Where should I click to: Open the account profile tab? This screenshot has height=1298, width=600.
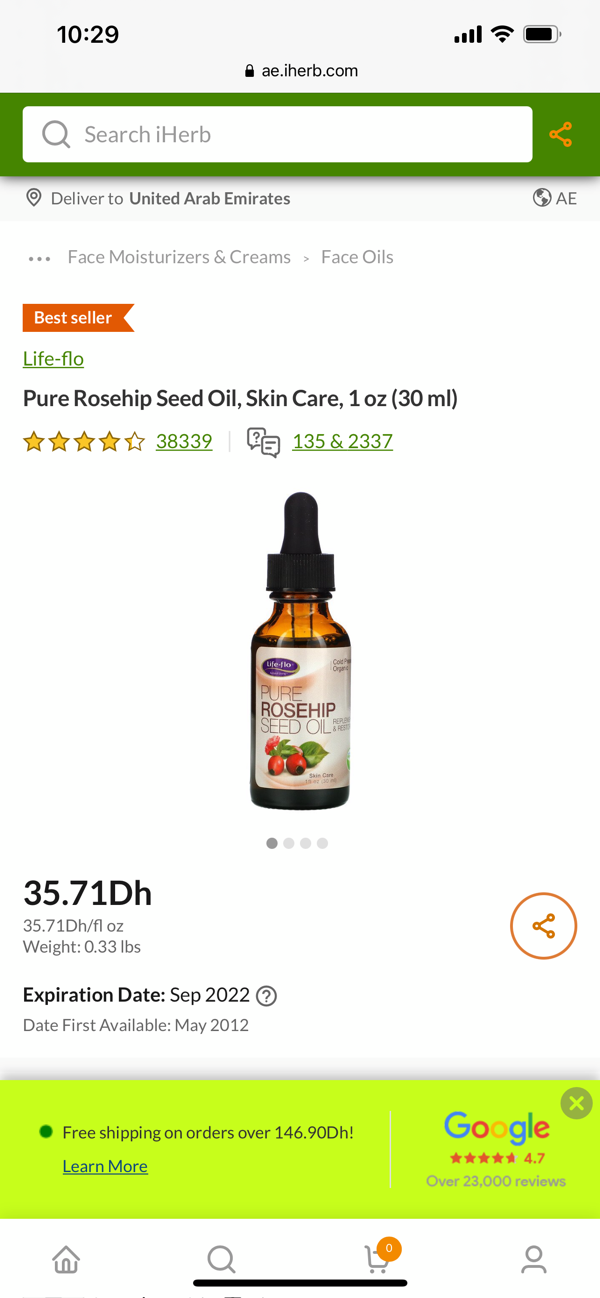(x=534, y=1259)
